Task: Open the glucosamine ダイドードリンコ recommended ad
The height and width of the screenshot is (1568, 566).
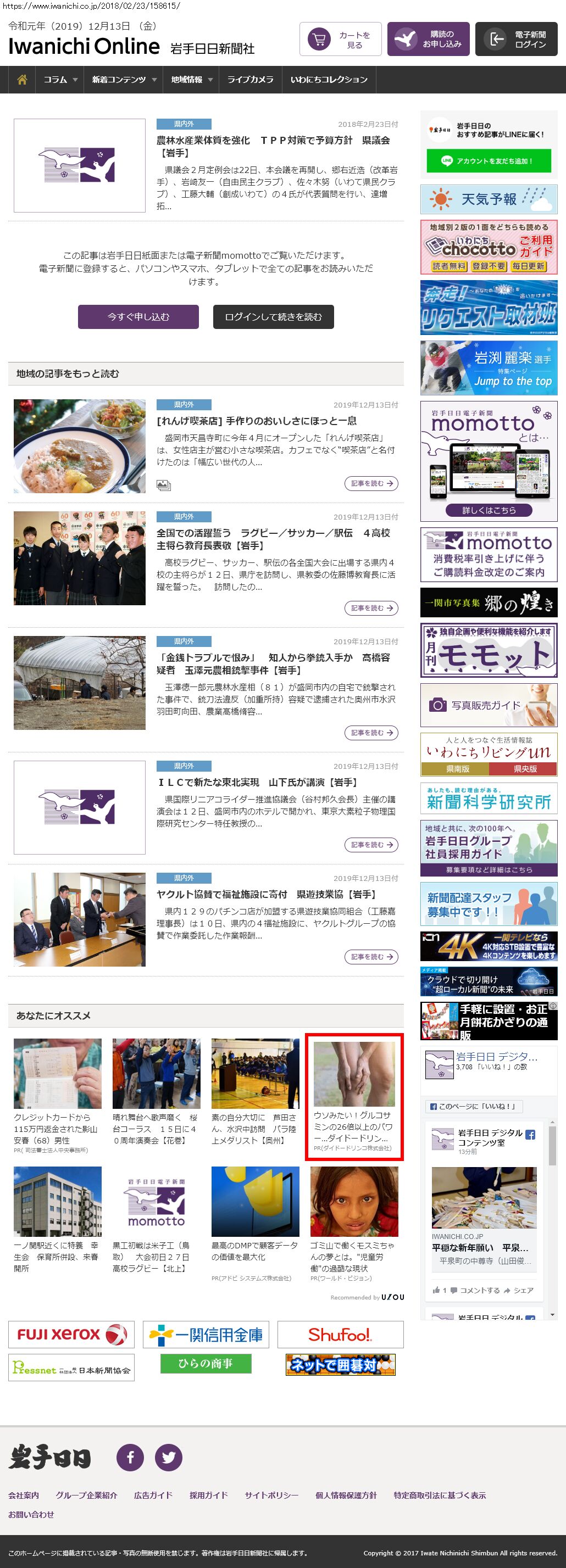Action: (x=353, y=1096)
